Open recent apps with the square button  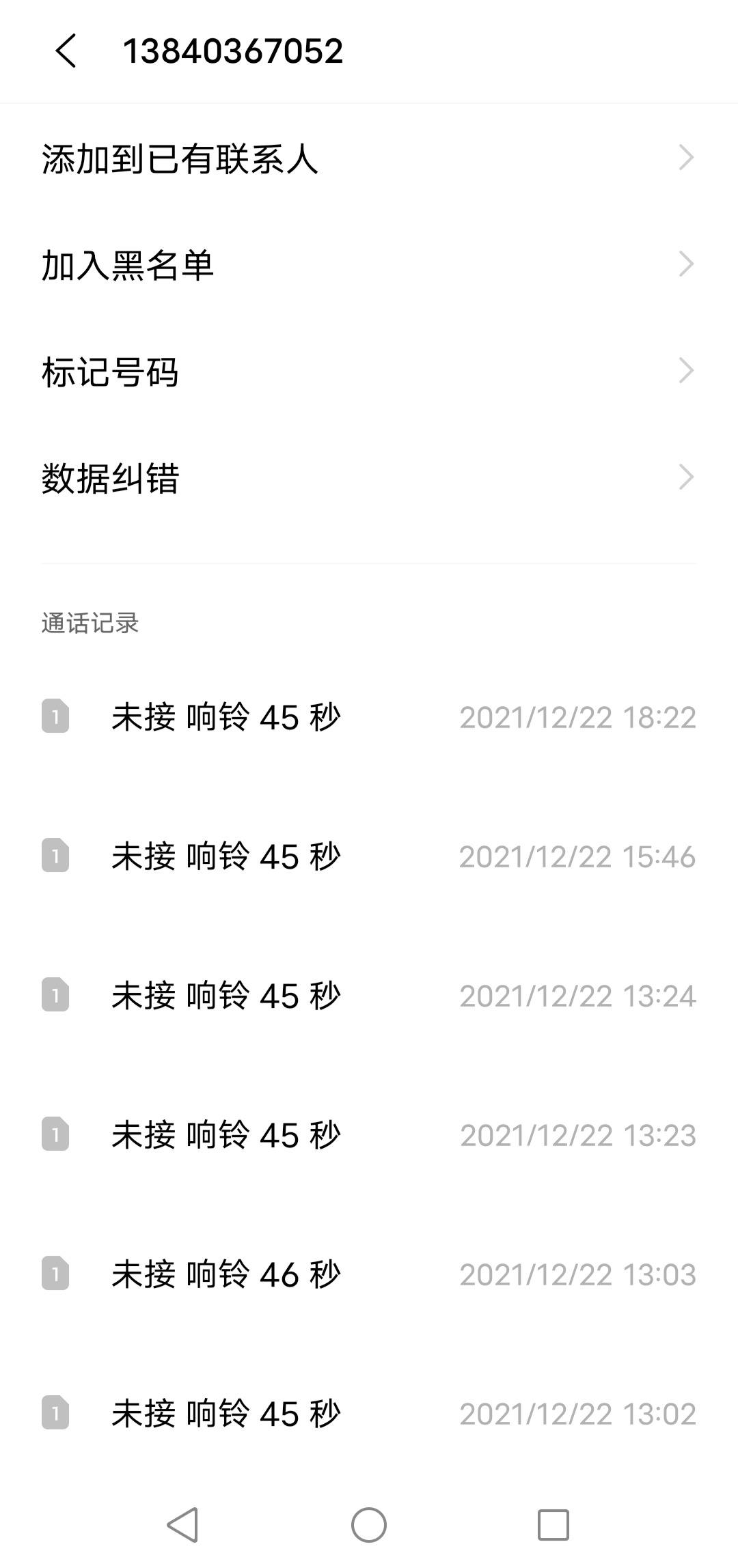(x=553, y=1525)
